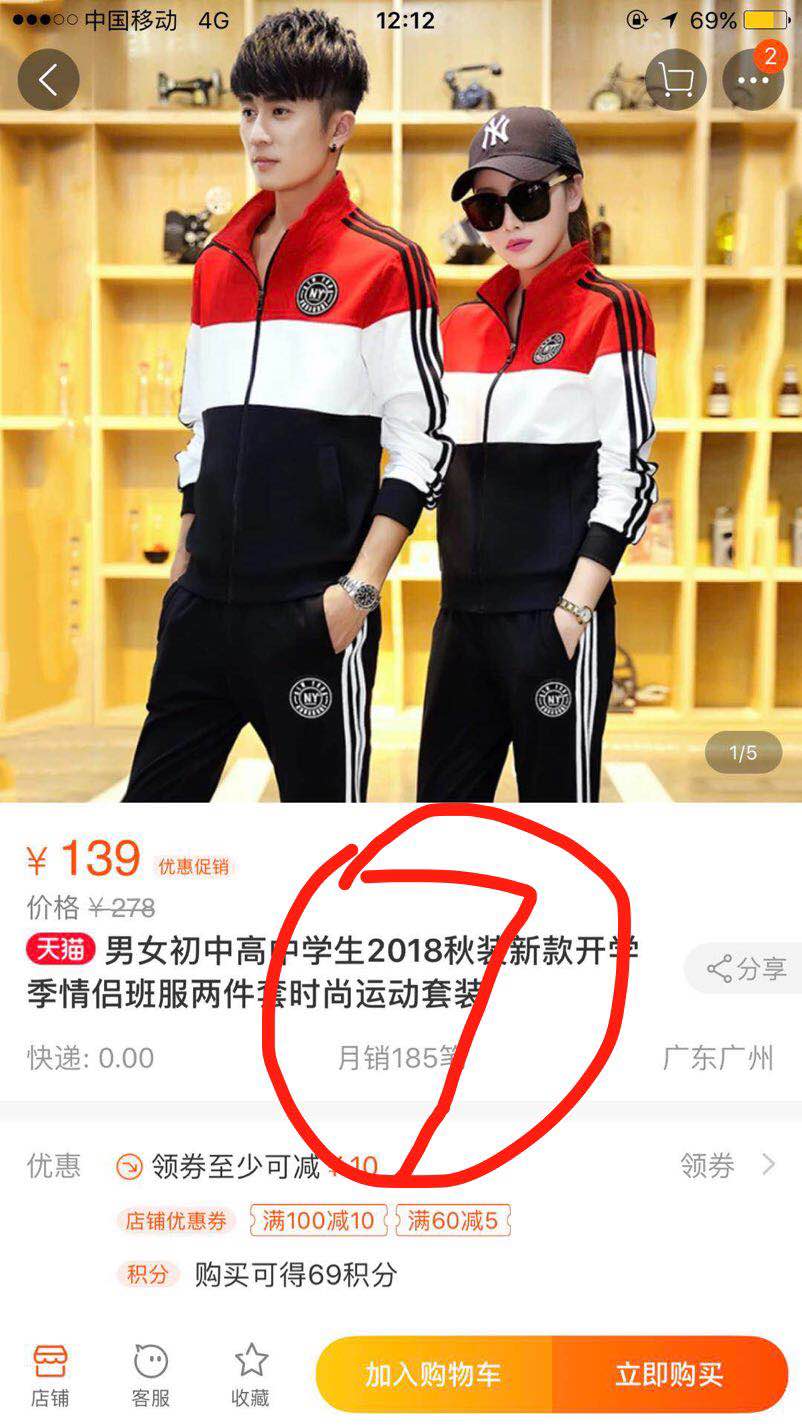Go back using the top-left arrow
Screen dimensions: 802x1427
[x=48, y=80]
